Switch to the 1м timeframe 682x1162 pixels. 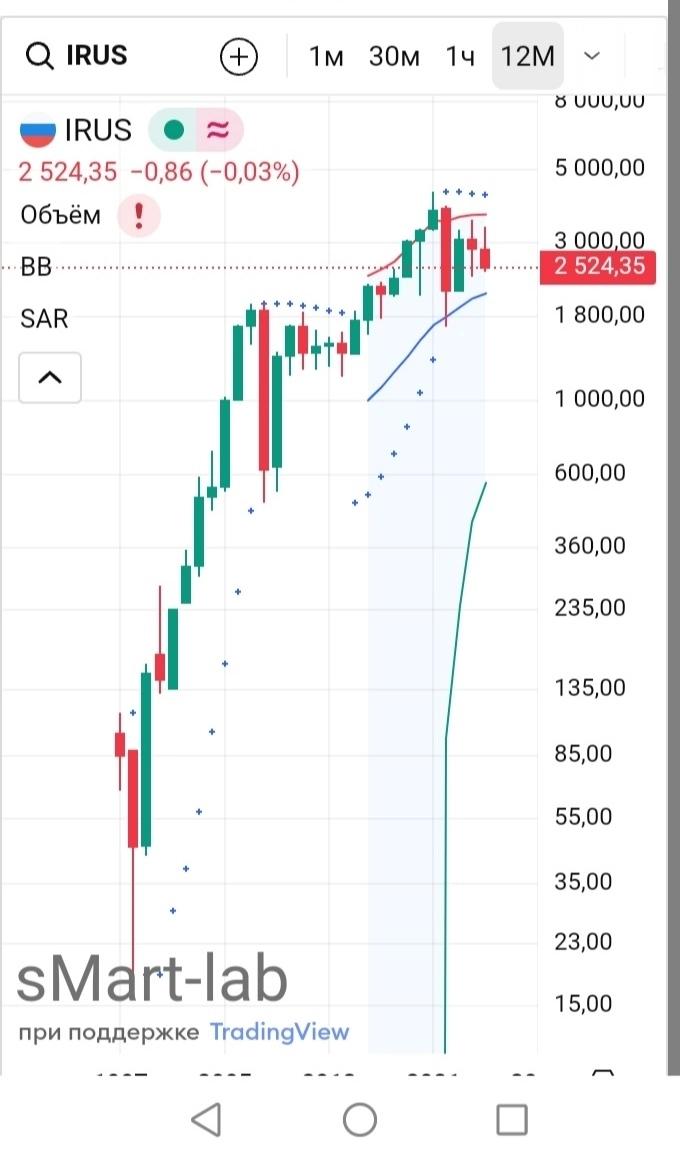click(326, 57)
